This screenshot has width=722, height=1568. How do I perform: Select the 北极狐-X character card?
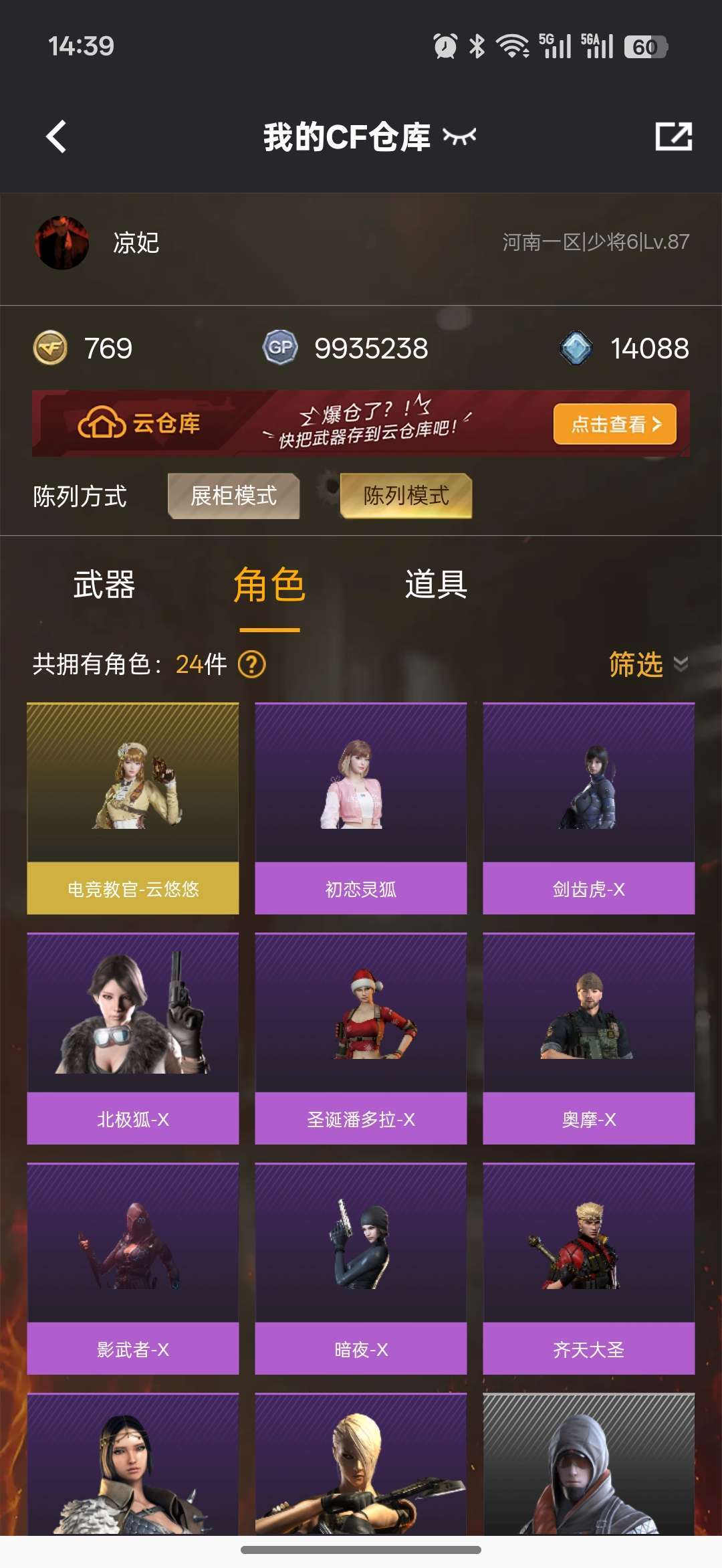click(x=133, y=1038)
